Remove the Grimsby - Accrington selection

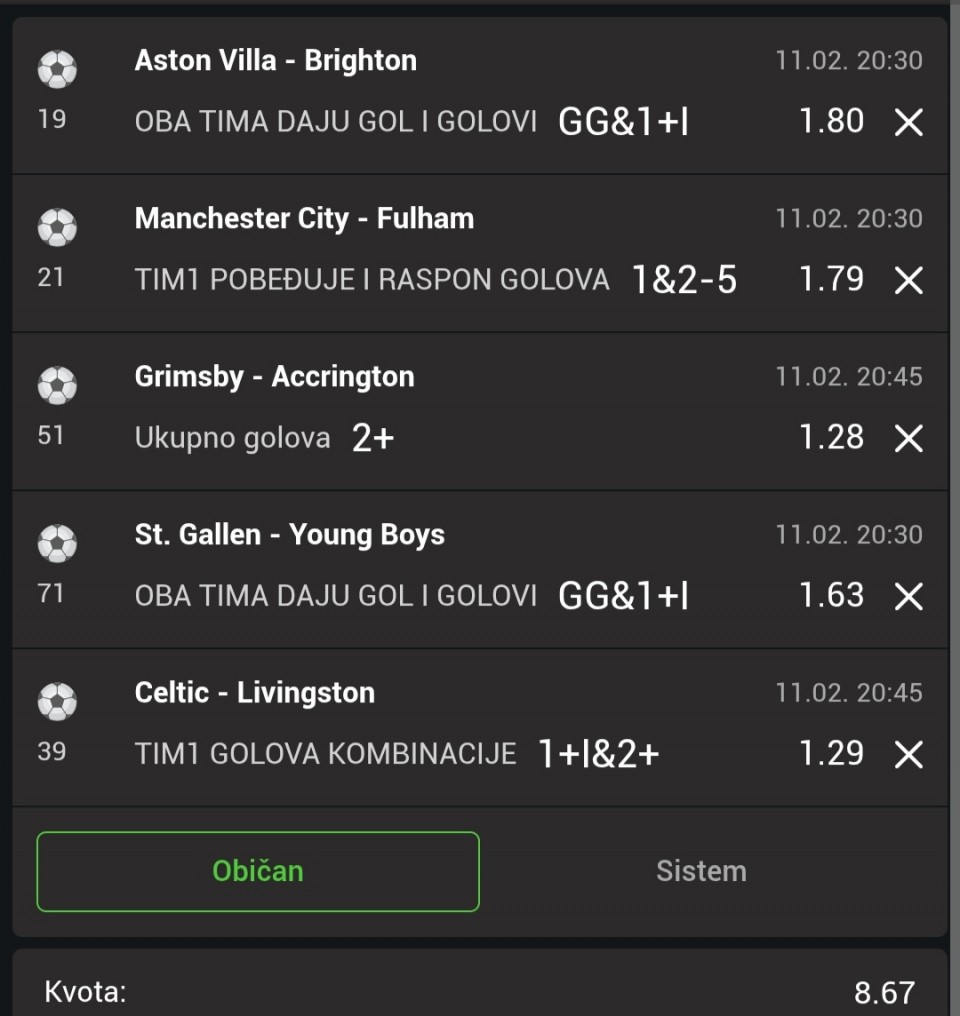coord(908,439)
